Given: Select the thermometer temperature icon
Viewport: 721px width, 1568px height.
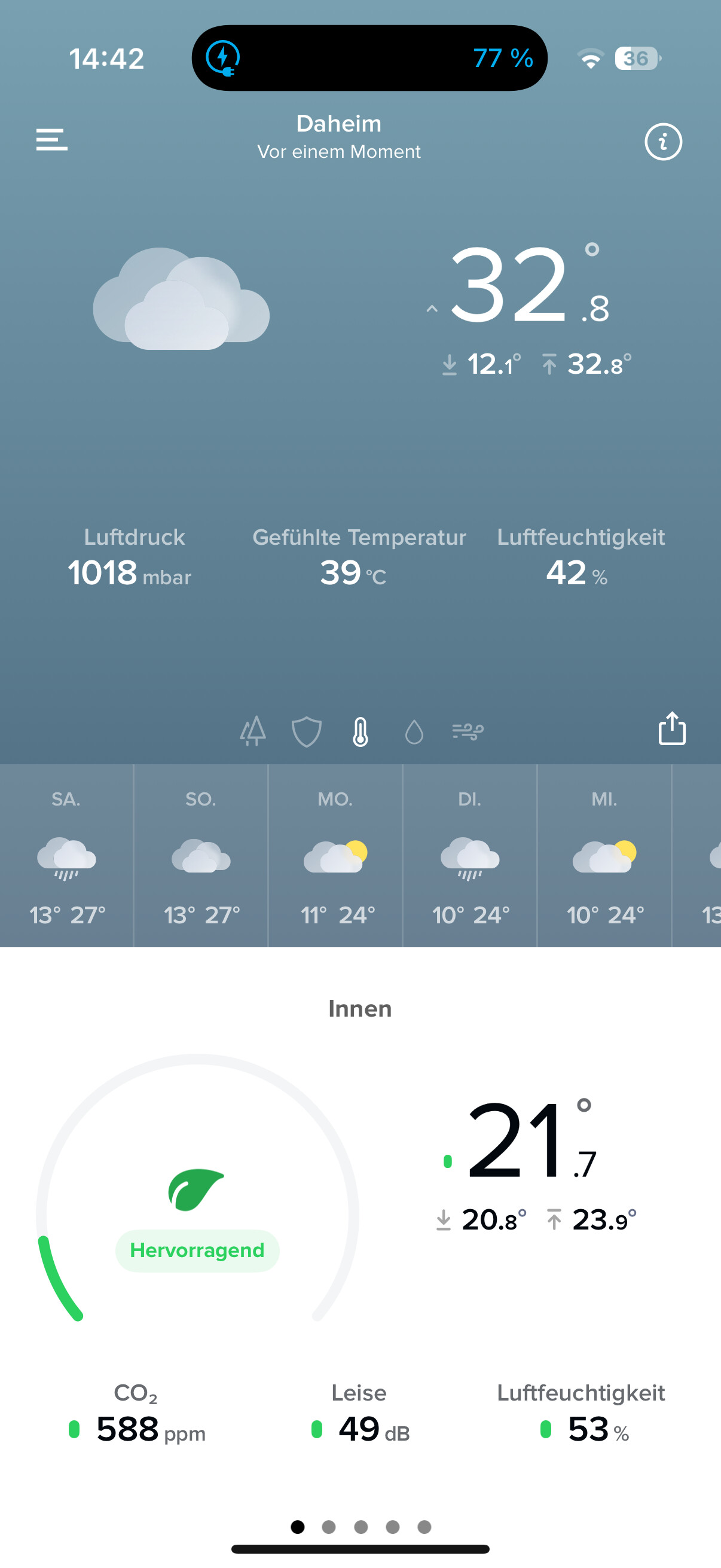Looking at the screenshot, I should pyautogui.click(x=360, y=731).
